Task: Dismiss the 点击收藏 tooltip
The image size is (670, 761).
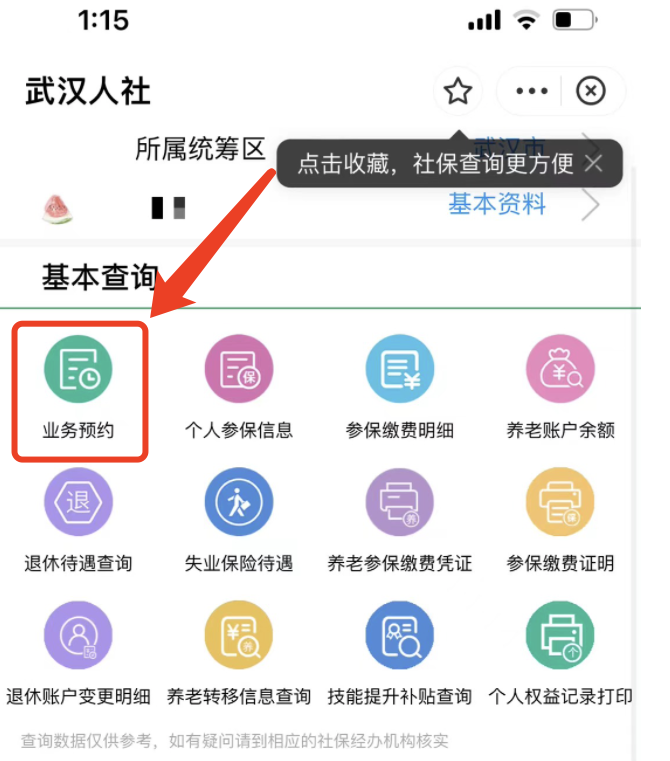Action: (x=594, y=163)
